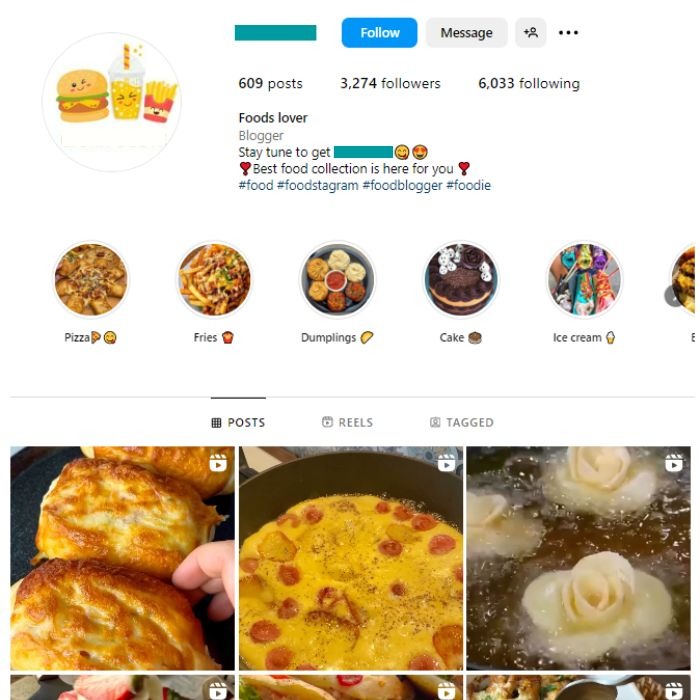Tap the Message button

click(466, 33)
